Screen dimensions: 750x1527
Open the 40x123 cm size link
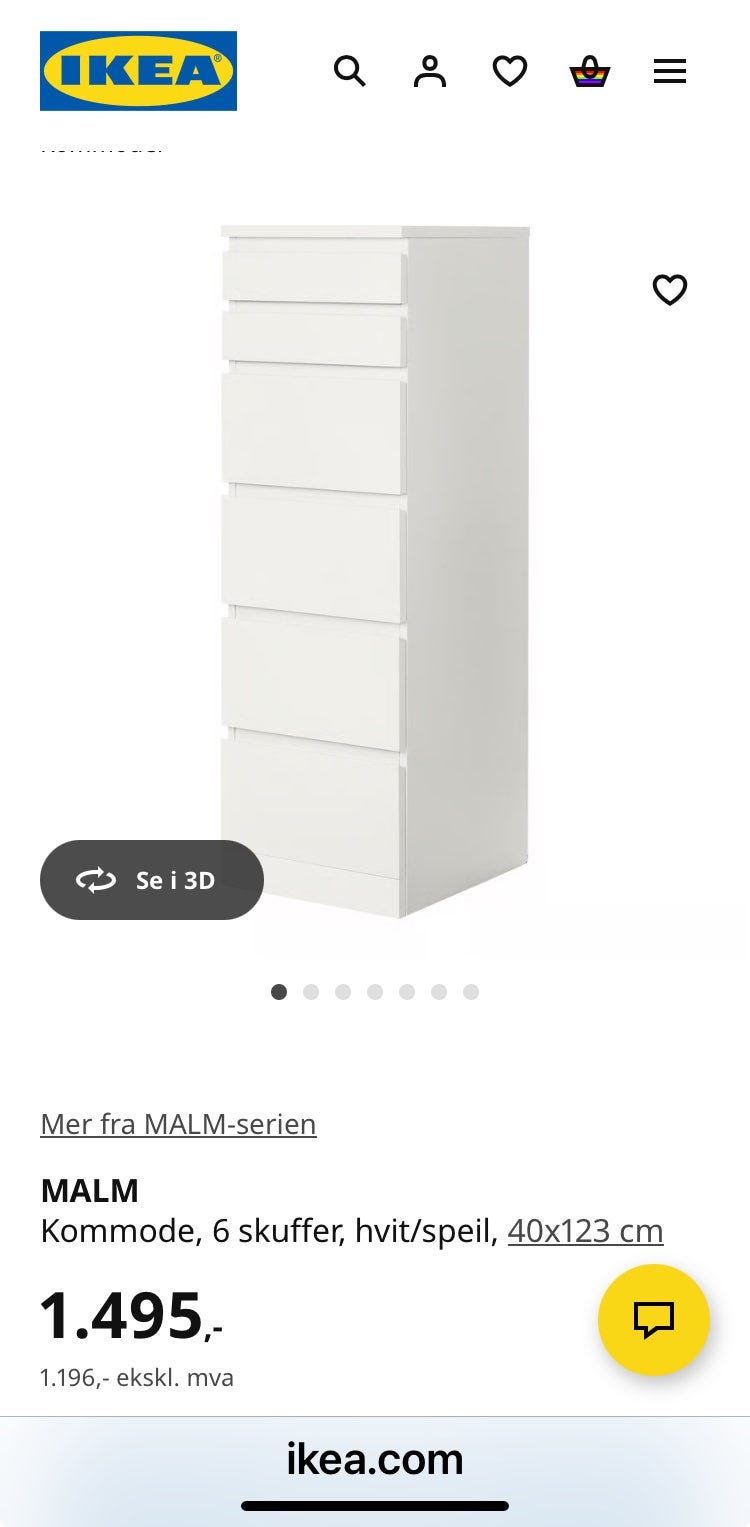coord(585,1230)
